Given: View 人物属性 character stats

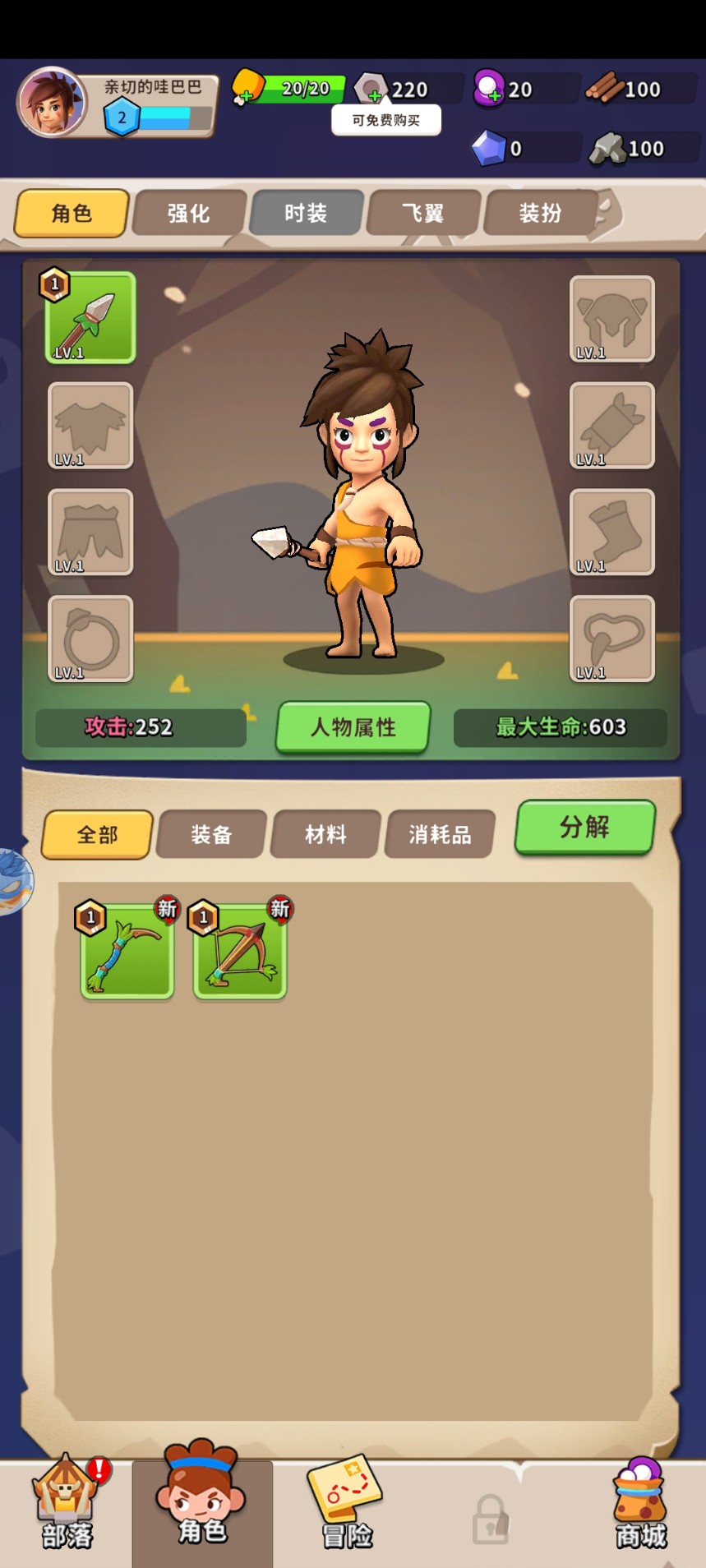Looking at the screenshot, I should (x=353, y=727).
